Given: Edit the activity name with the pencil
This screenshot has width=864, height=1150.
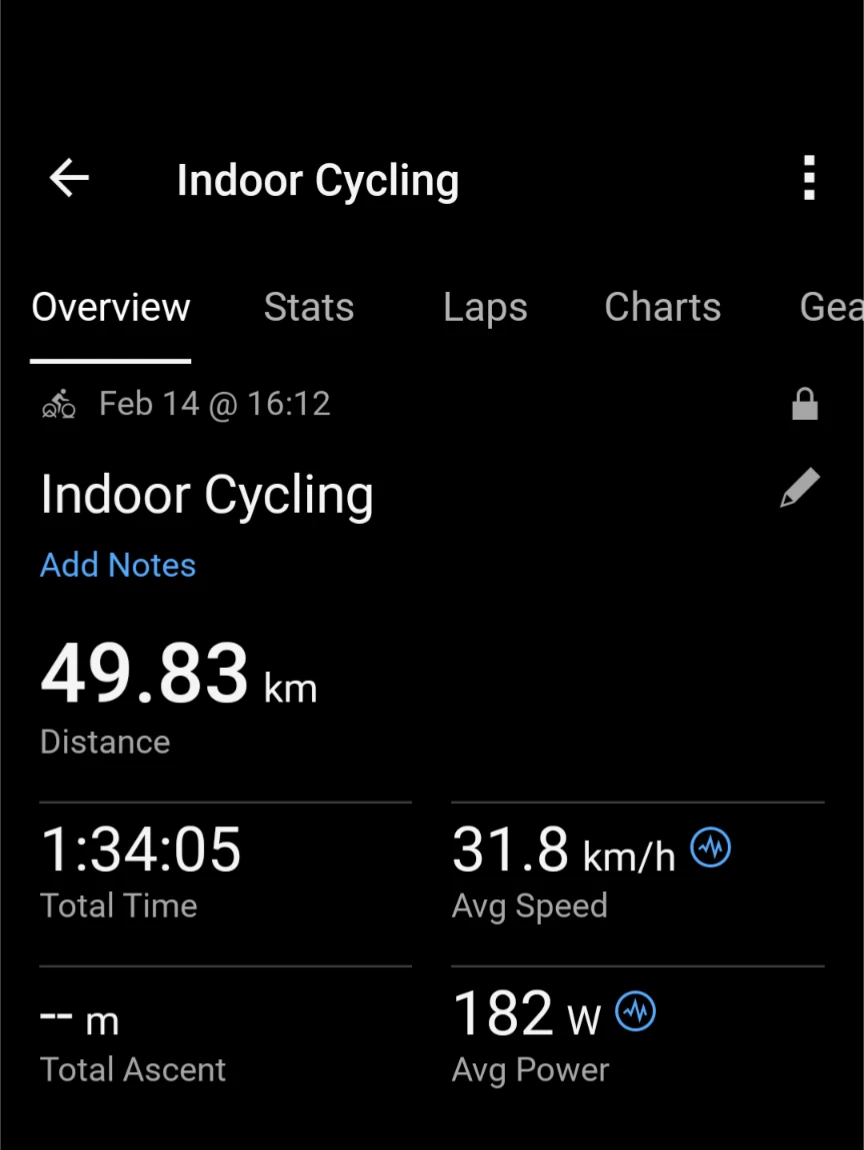Looking at the screenshot, I should click(800, 489).
